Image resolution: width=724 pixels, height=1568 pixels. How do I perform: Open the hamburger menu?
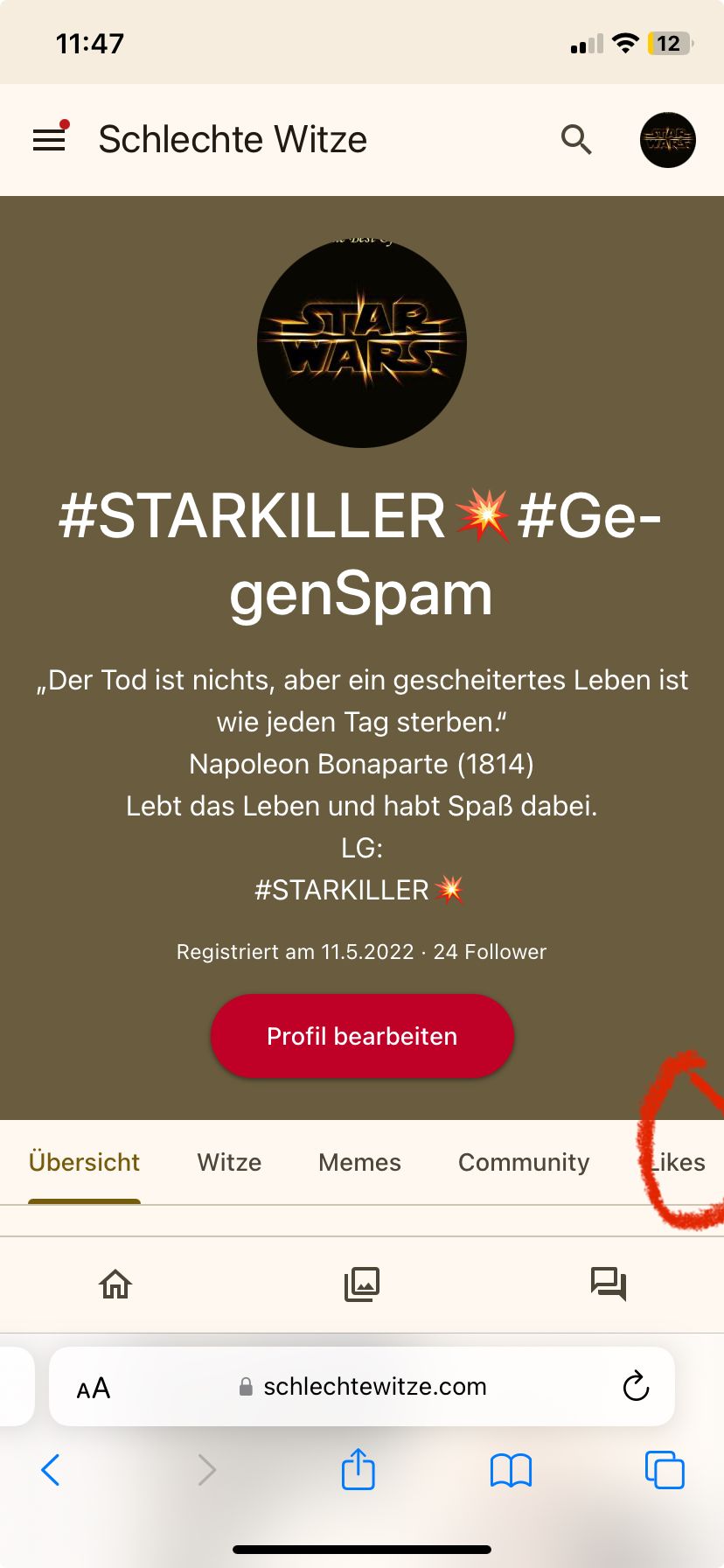(49, 140)
